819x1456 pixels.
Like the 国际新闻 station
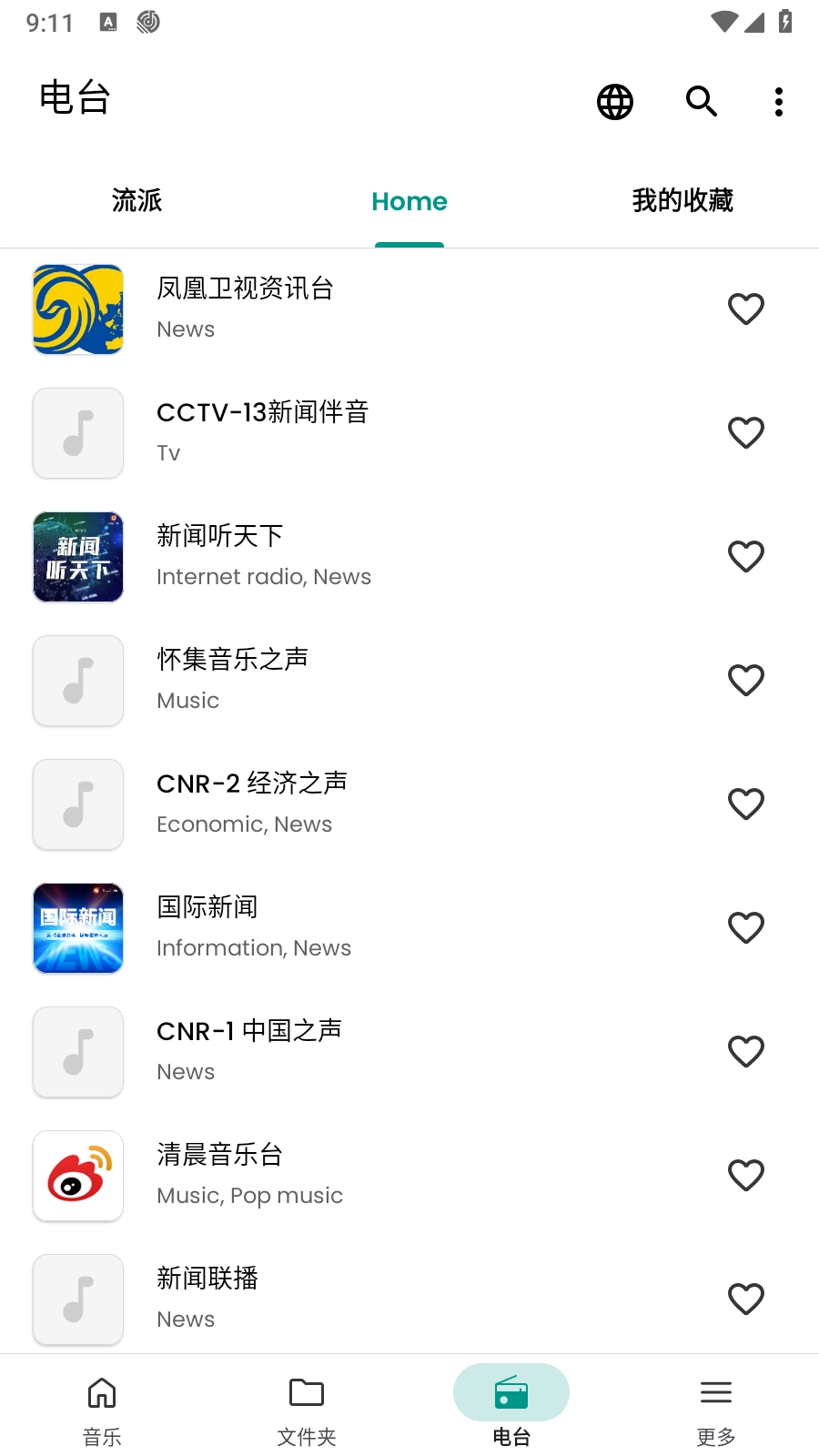click(746, 928)
